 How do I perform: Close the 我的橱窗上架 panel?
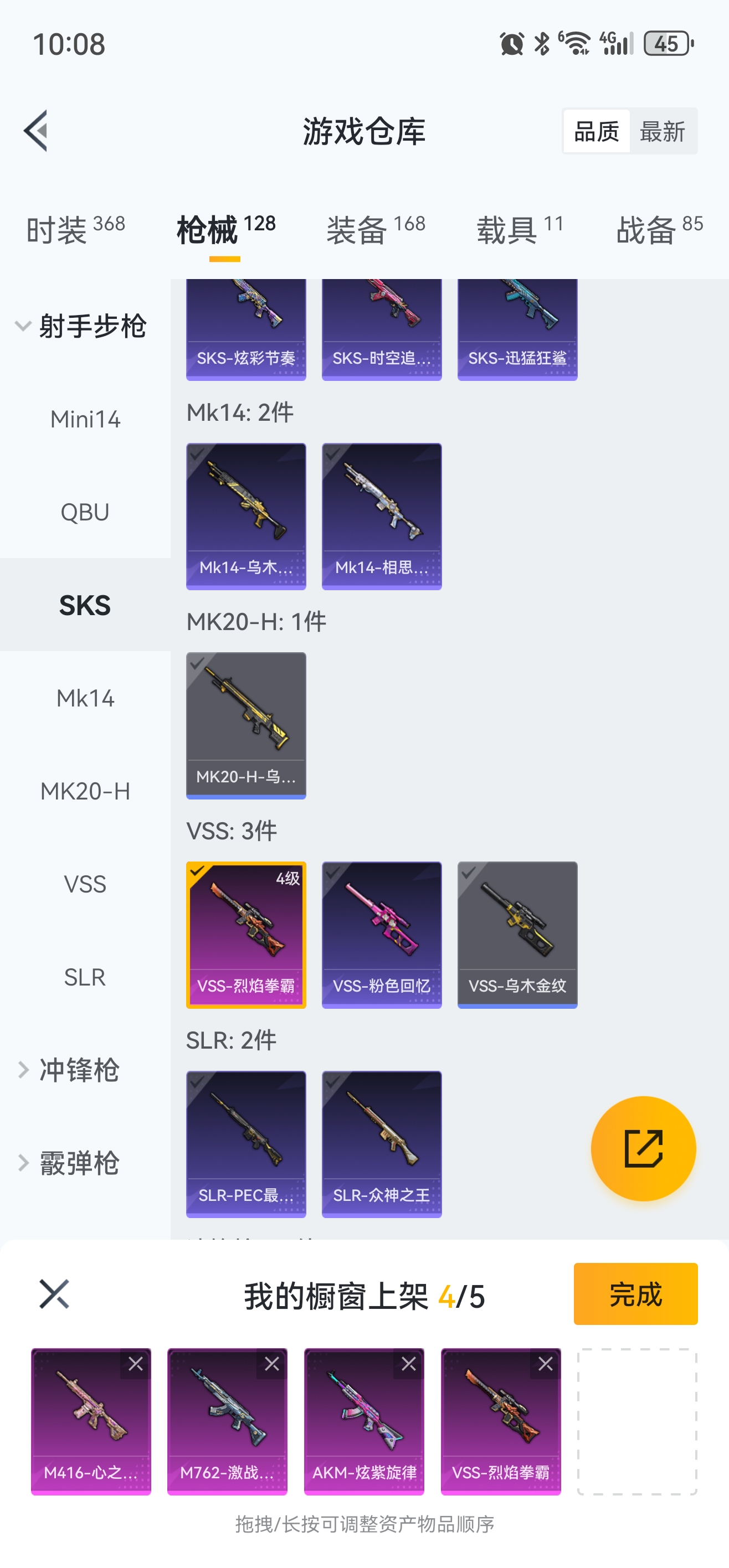coord(54,1293)
